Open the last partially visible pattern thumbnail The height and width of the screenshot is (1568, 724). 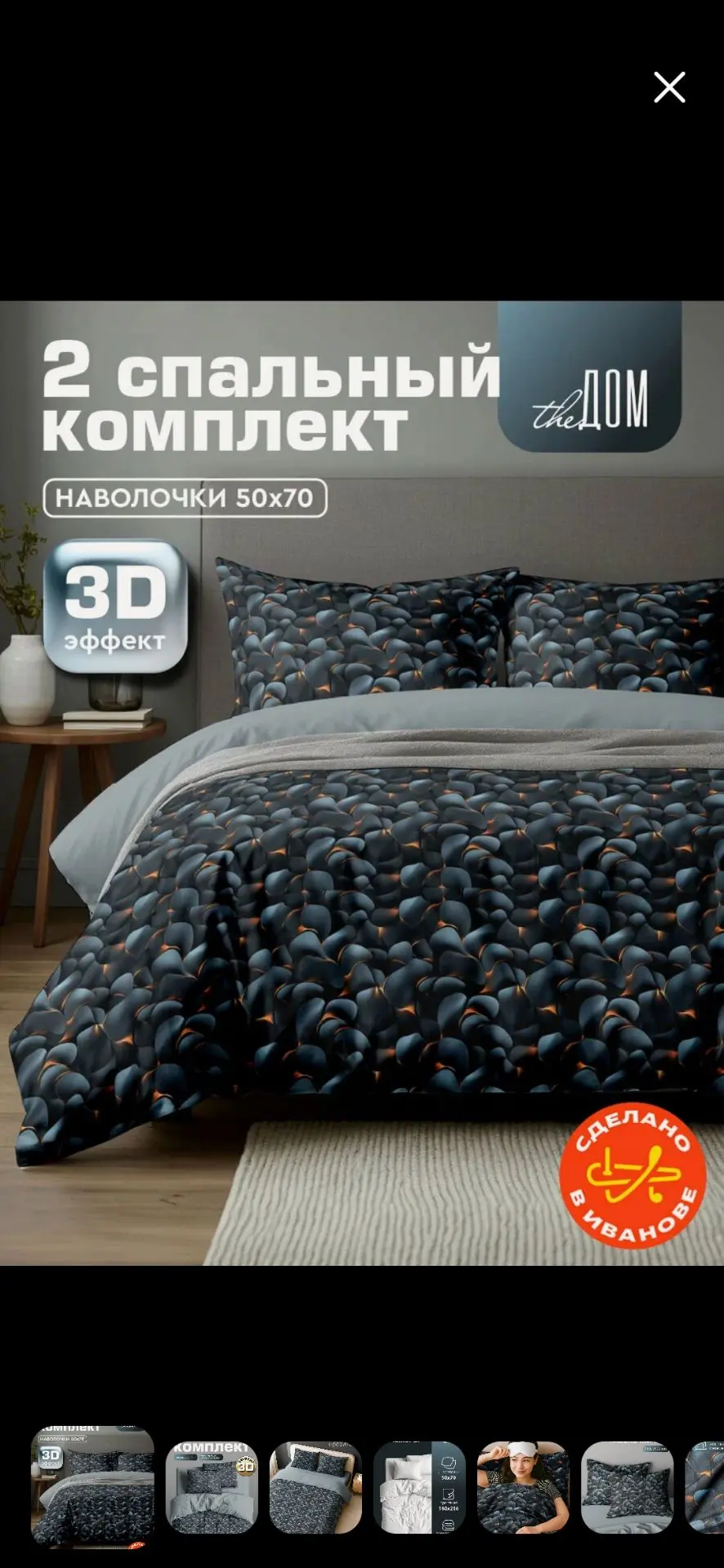[704, 1487]
